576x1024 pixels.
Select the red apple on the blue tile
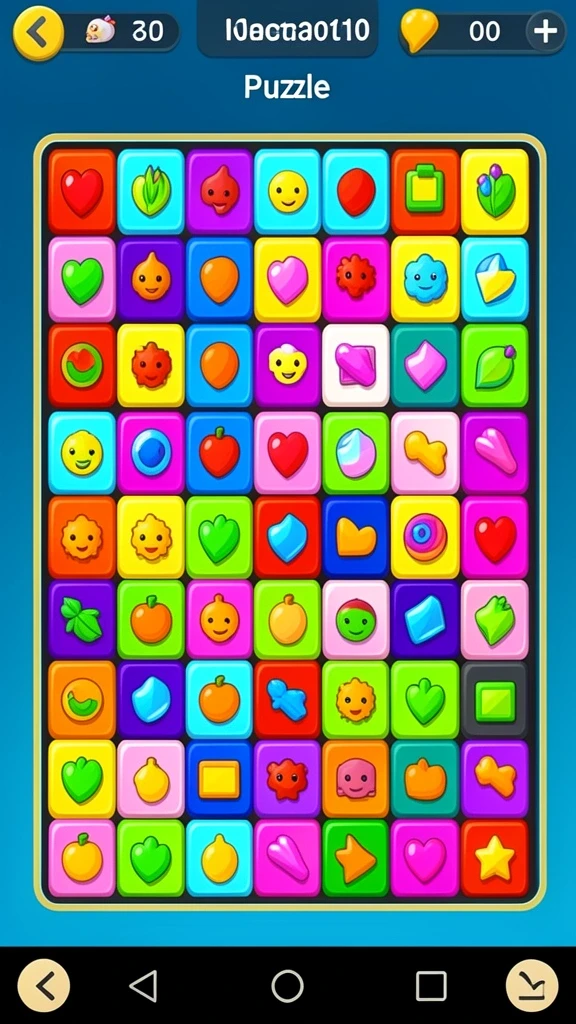click(x=219, y=452)
